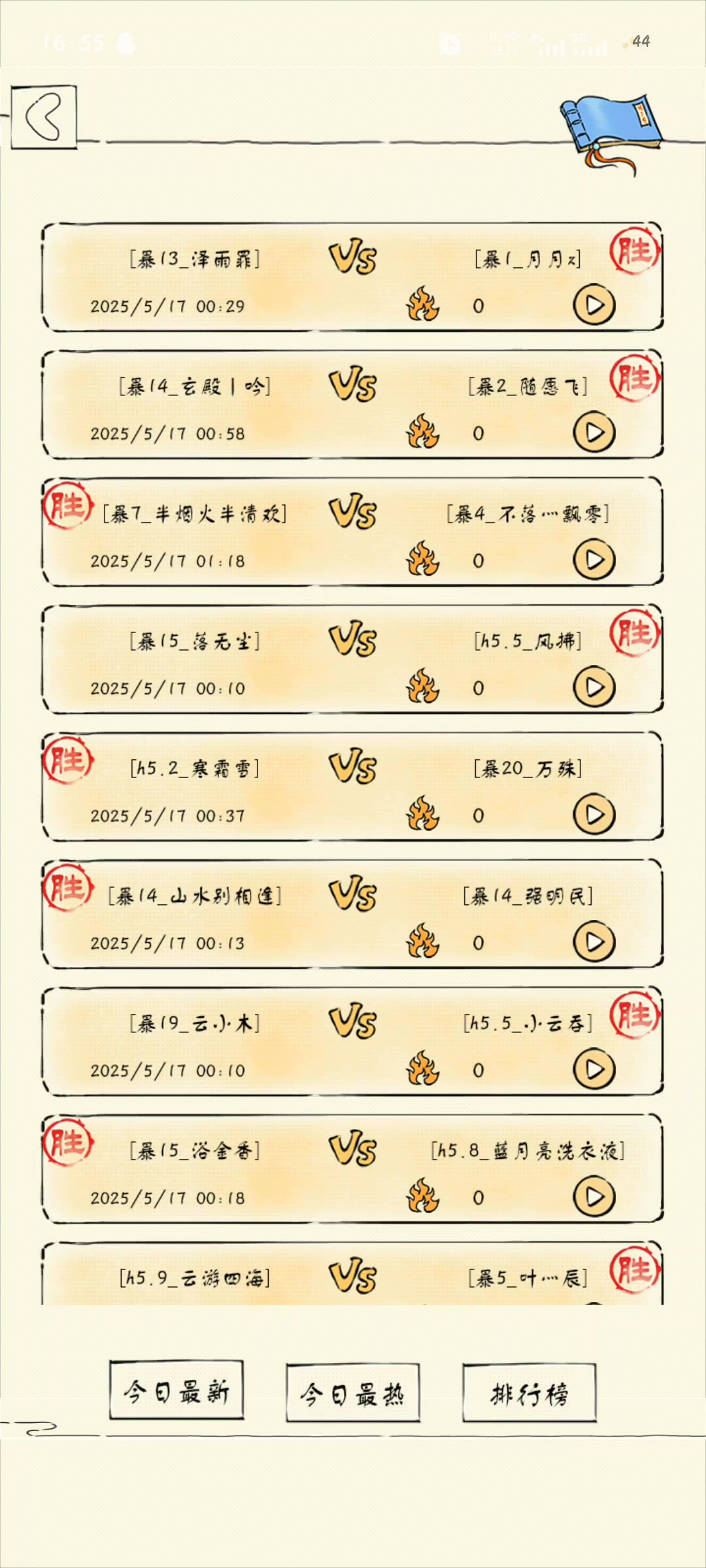Play the replay of 暴13_泽雨霏 vs 暴1_月月z
This screenshot has height=1568, width=706.
click(594, 305)
